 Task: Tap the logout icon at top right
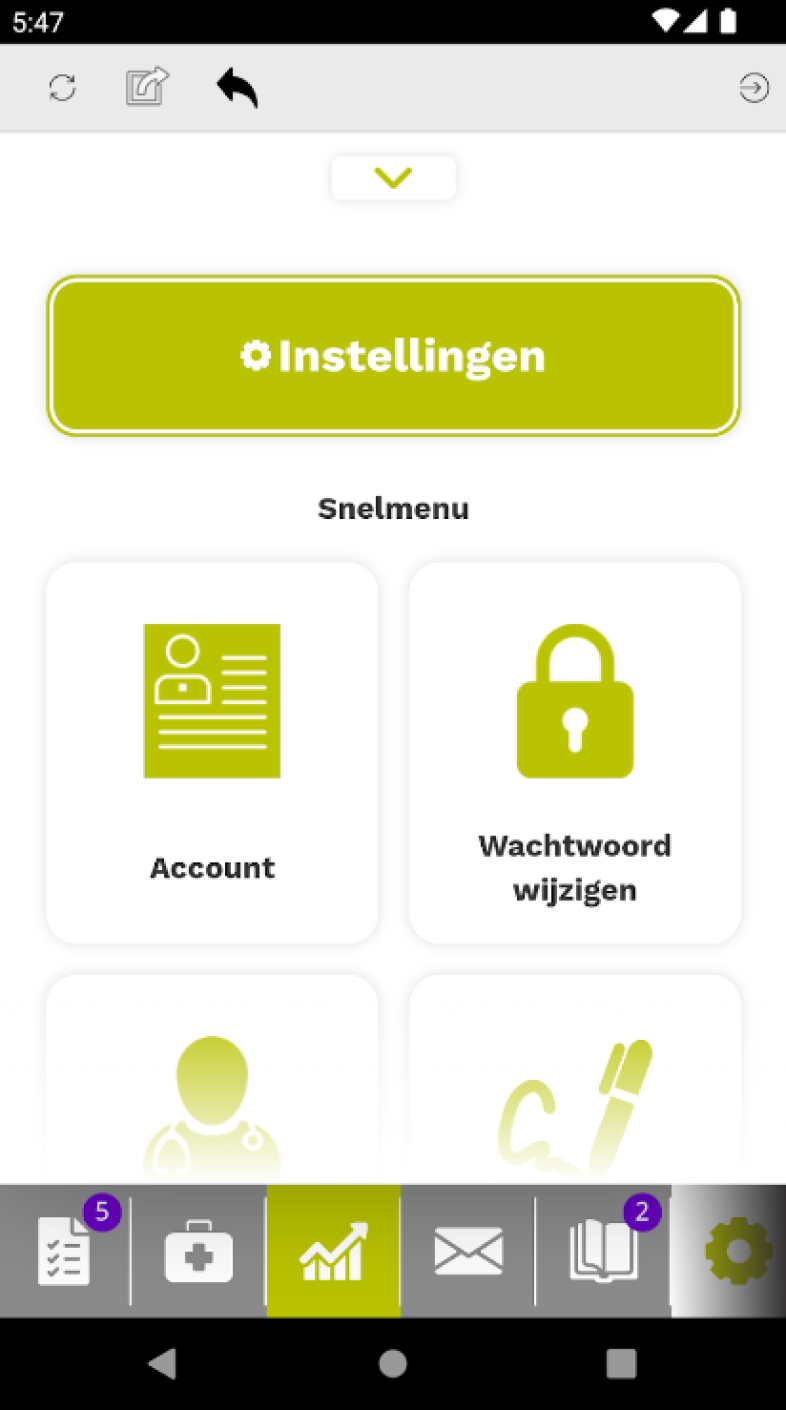click(754, 88)
